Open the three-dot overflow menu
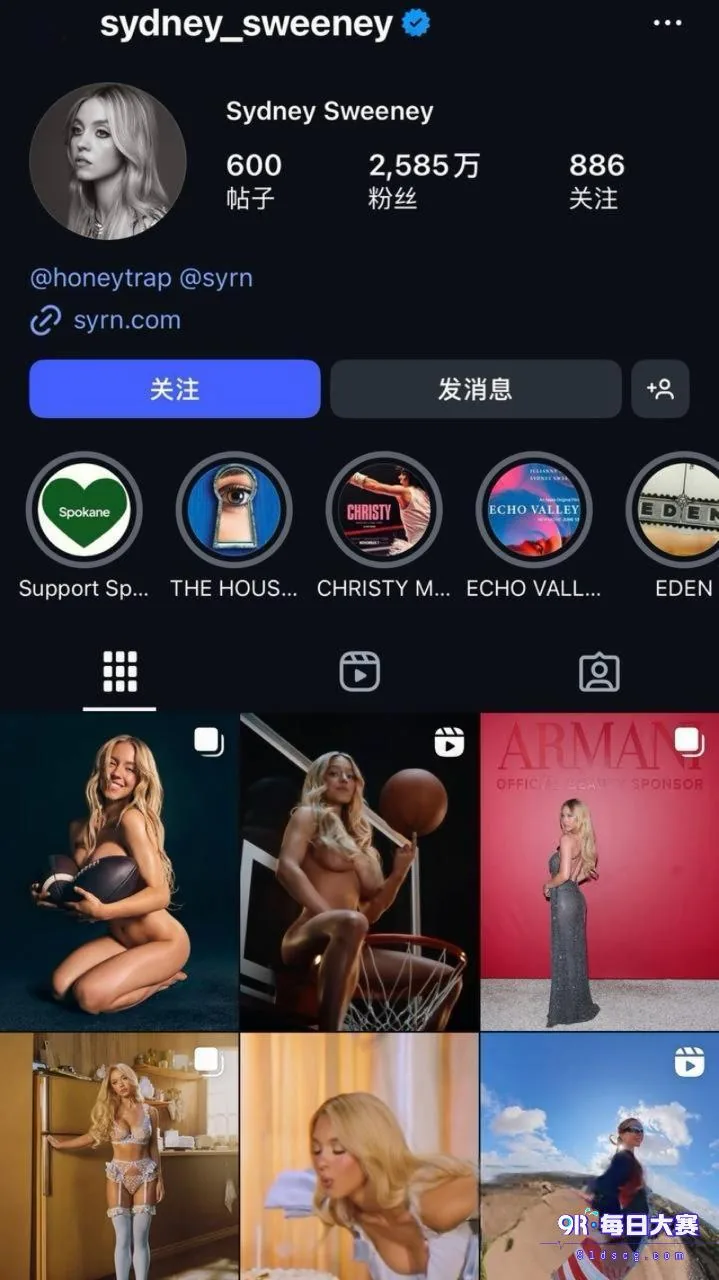 tap(667, 23)
